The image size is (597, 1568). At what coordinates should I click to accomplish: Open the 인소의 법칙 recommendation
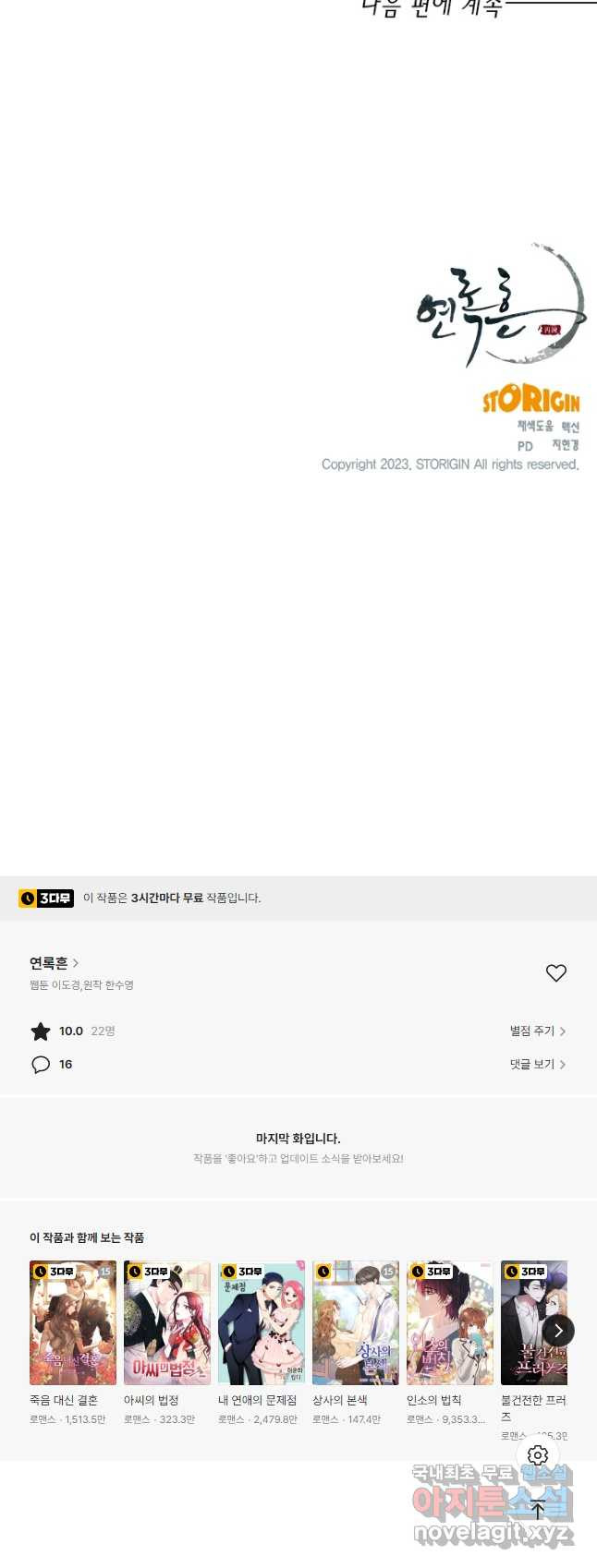point(450,1322)
